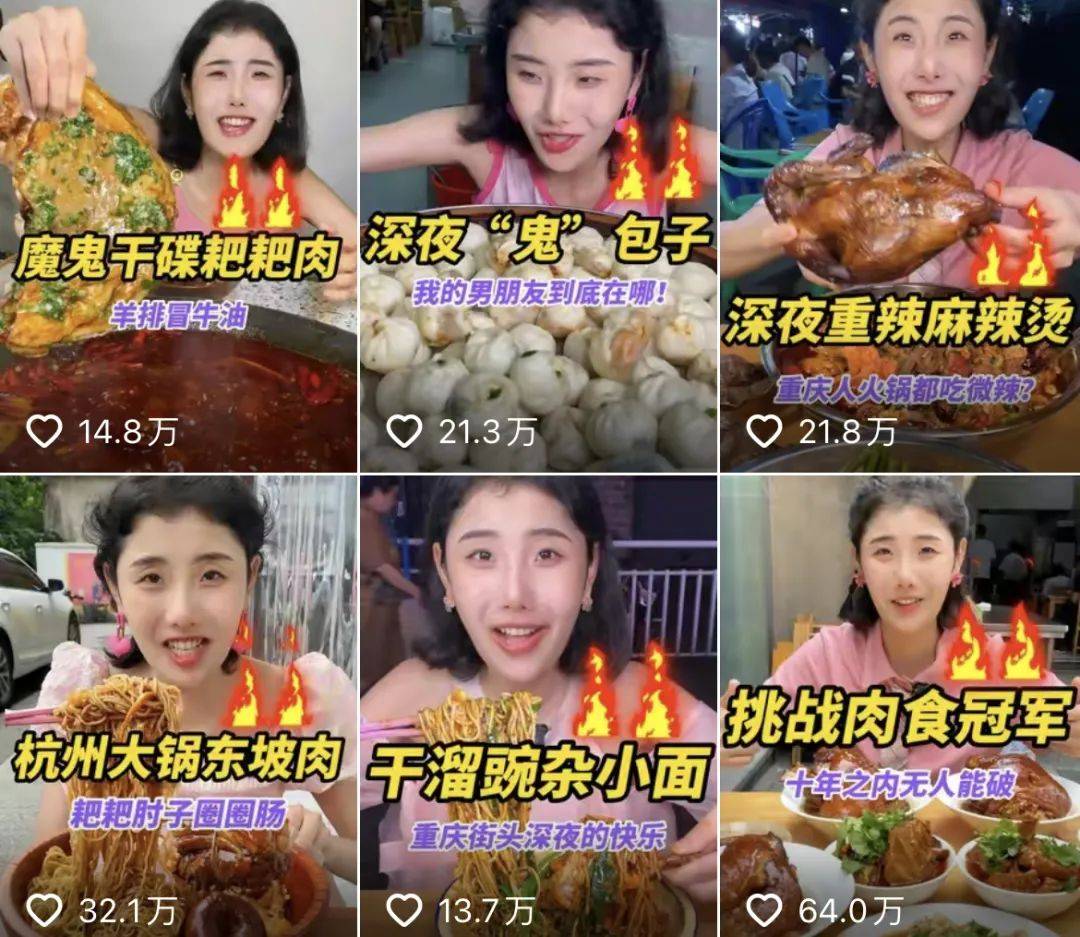Open the 深夜重辣麻辣烫 video tile
The image size is (1080, 937).
[900, 235]
